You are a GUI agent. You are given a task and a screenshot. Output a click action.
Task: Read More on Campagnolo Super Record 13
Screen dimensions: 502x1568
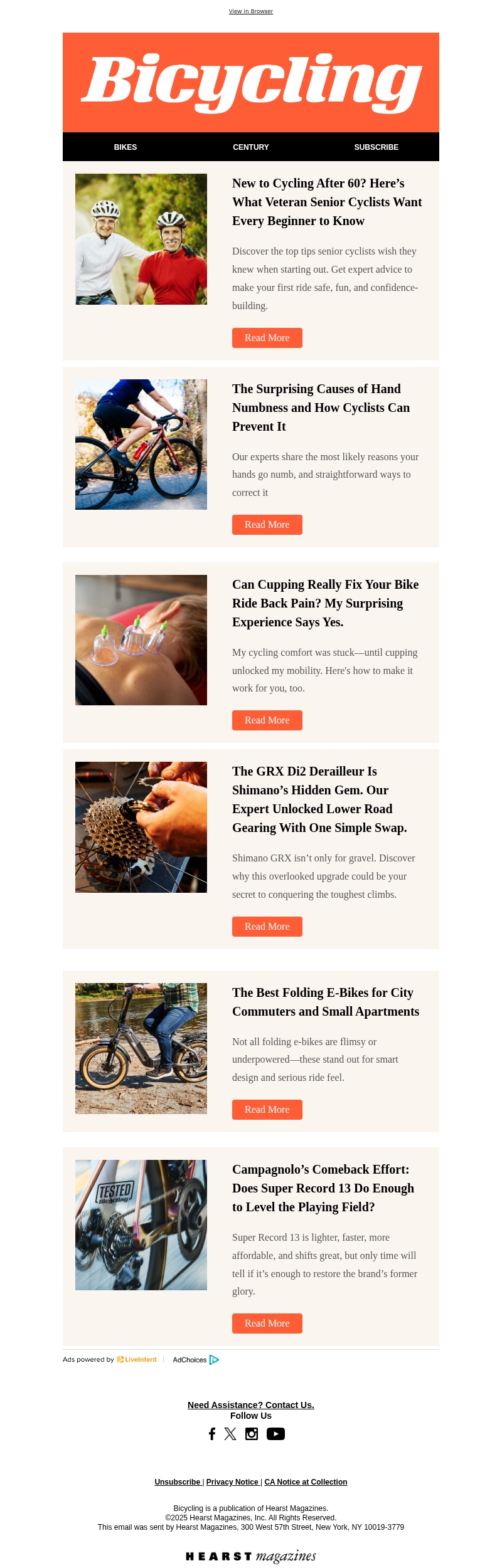[267, 1323]
